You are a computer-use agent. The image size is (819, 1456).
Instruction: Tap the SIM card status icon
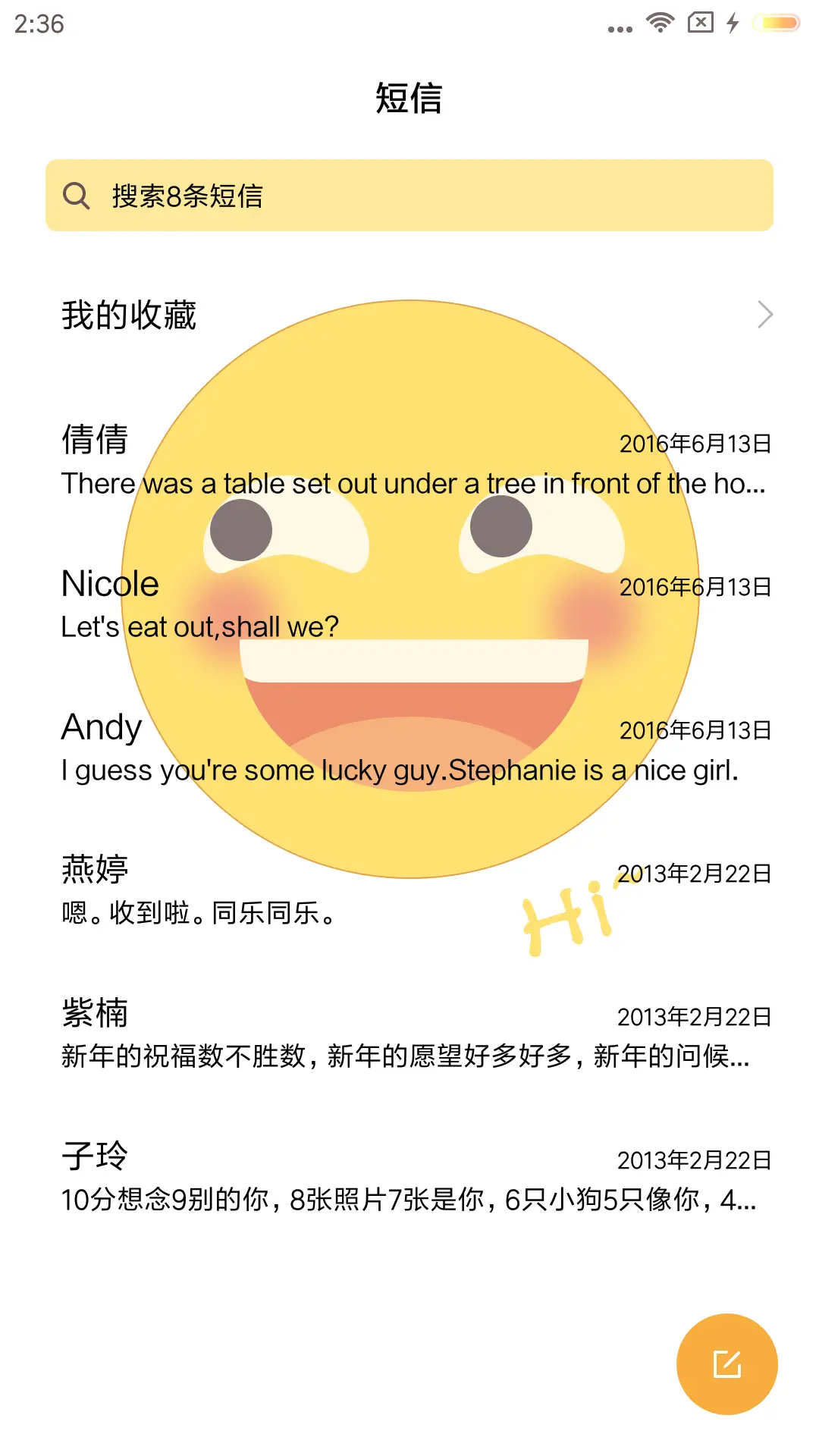point(700,23)
